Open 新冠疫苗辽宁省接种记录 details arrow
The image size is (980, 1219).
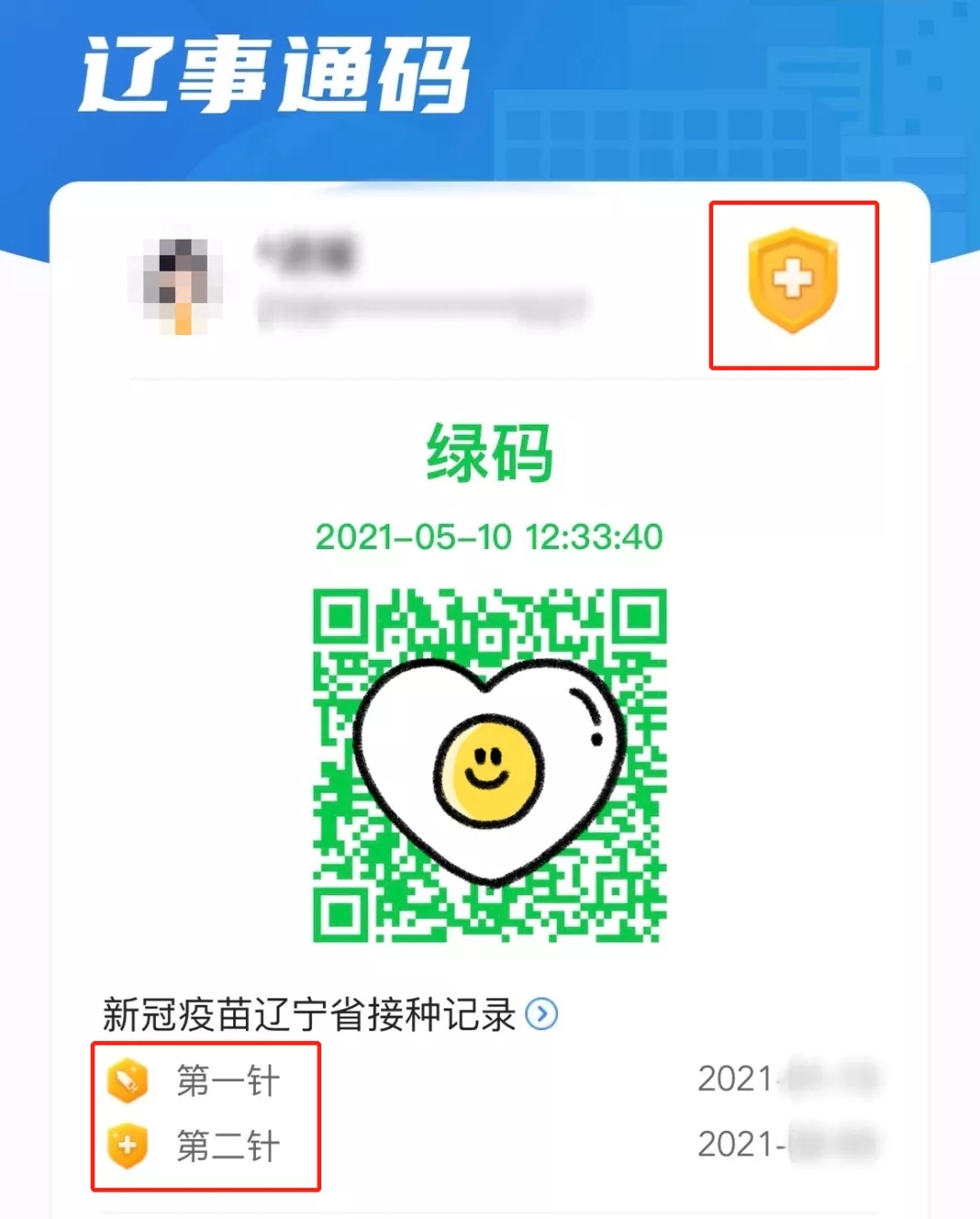542,1014
